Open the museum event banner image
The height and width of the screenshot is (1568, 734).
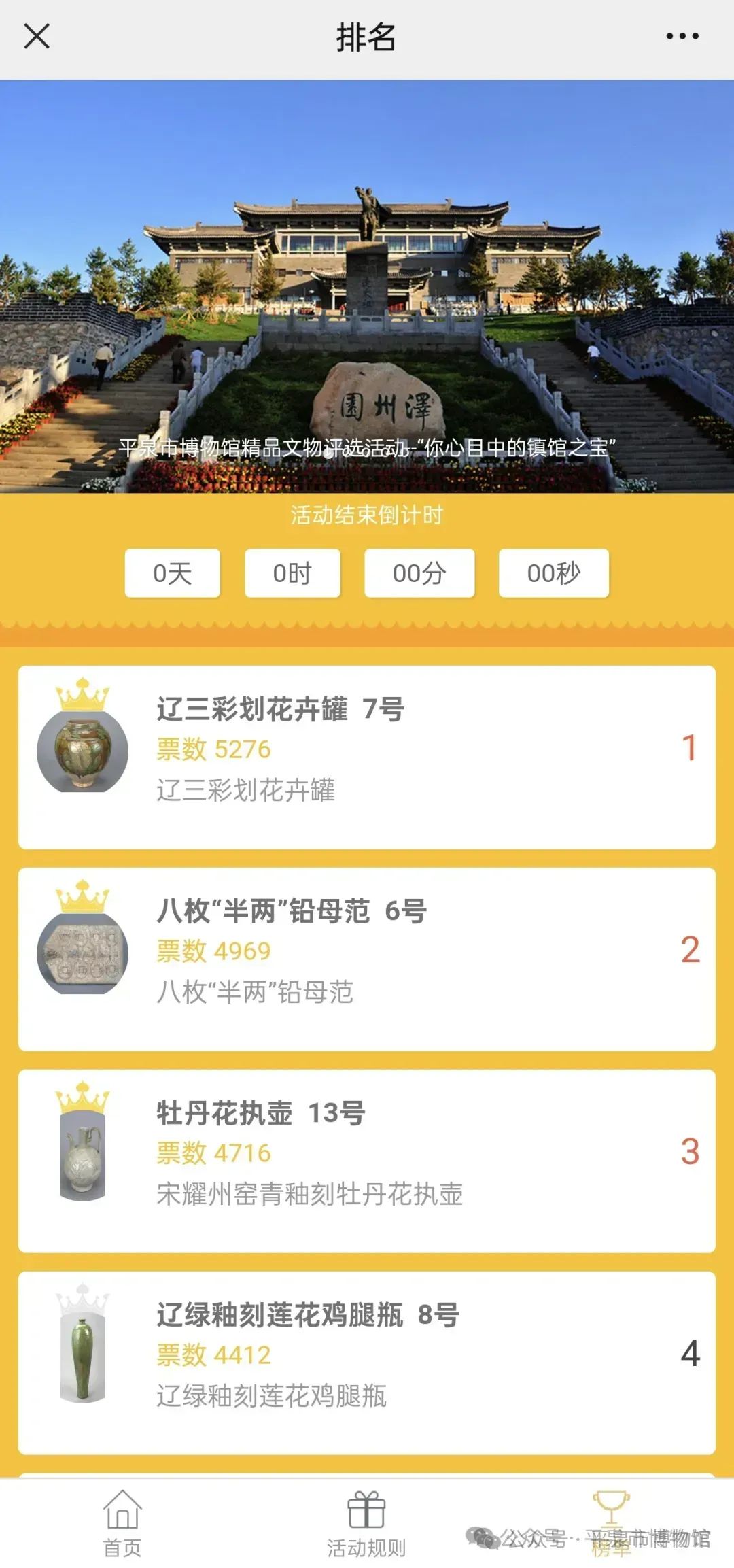click(x=366, y=286)
